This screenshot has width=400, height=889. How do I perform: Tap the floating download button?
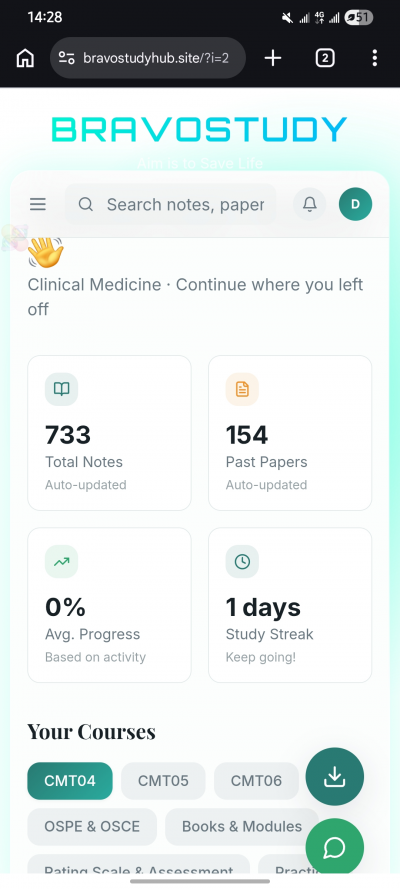335,777
